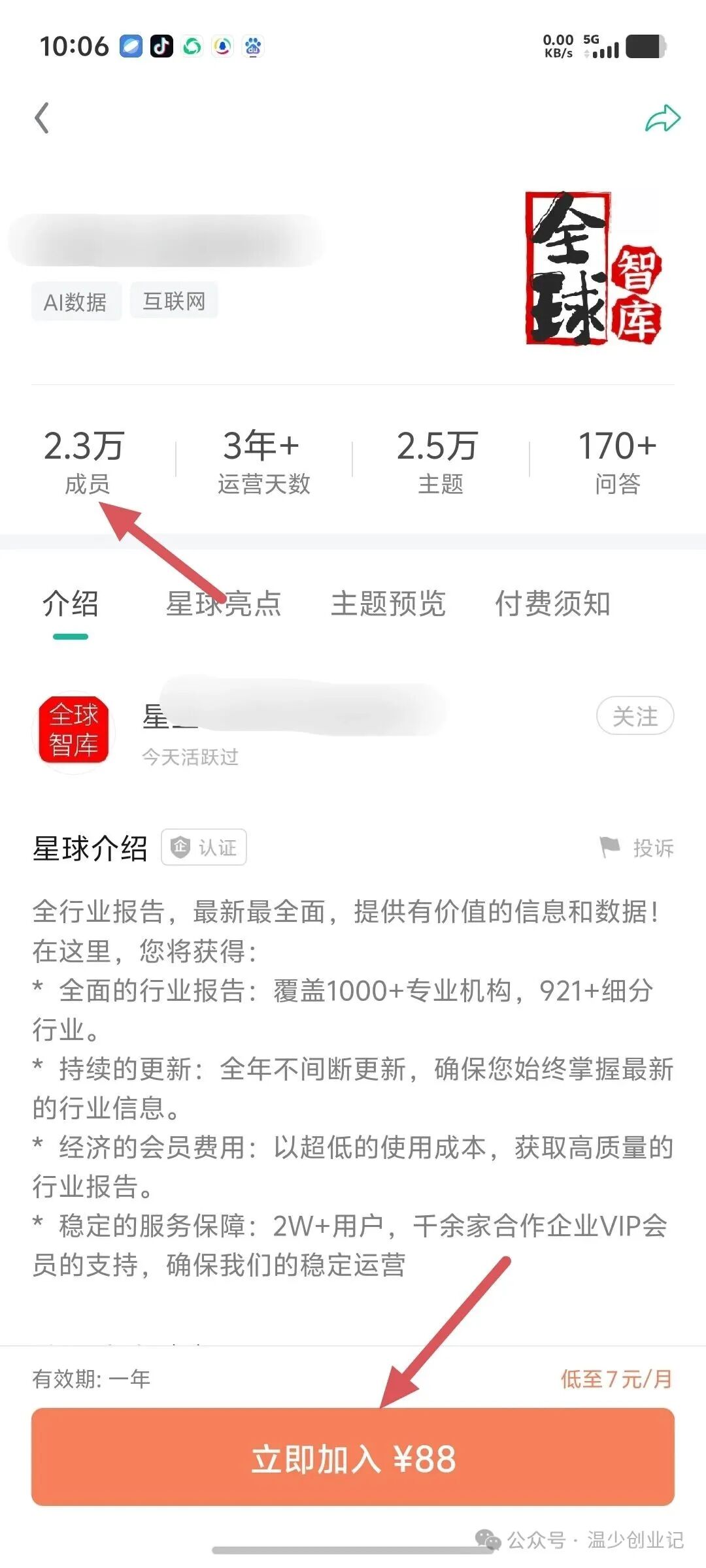
Task: Tap the 互联网 tag chip
Action: click(174, 301)
